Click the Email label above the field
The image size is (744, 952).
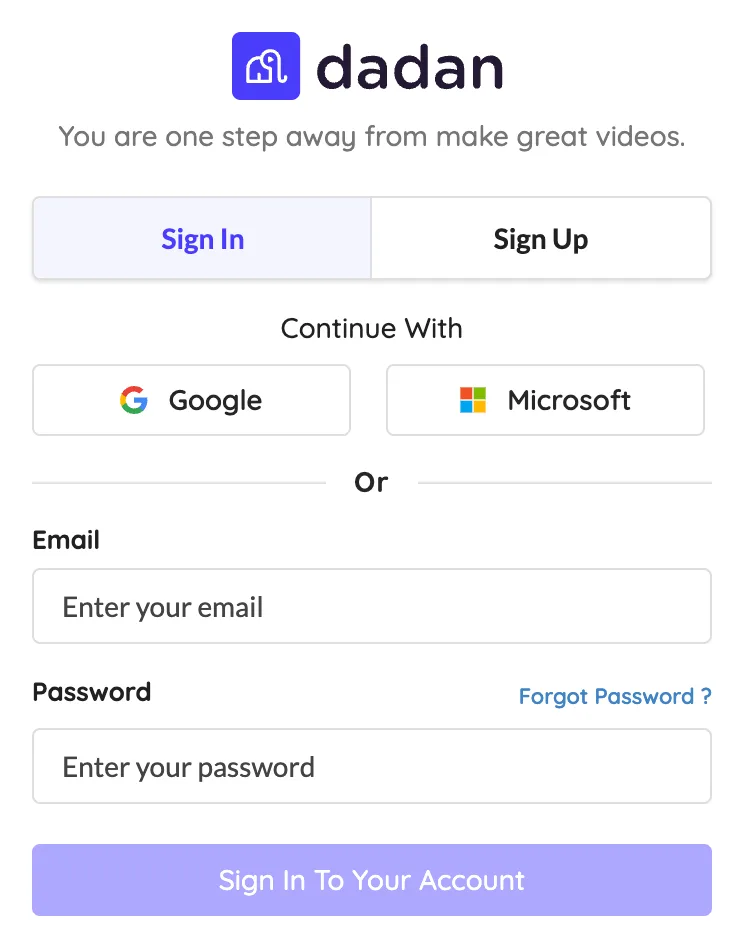click(66, 540)
